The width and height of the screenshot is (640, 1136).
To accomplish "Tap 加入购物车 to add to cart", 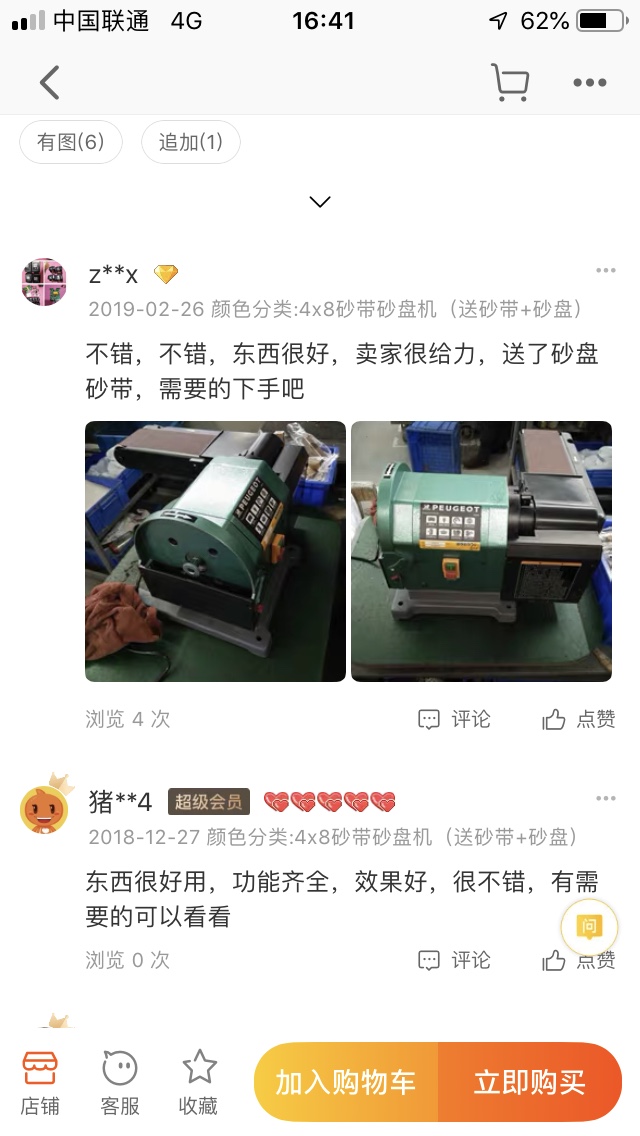I will pos(345,1082).
